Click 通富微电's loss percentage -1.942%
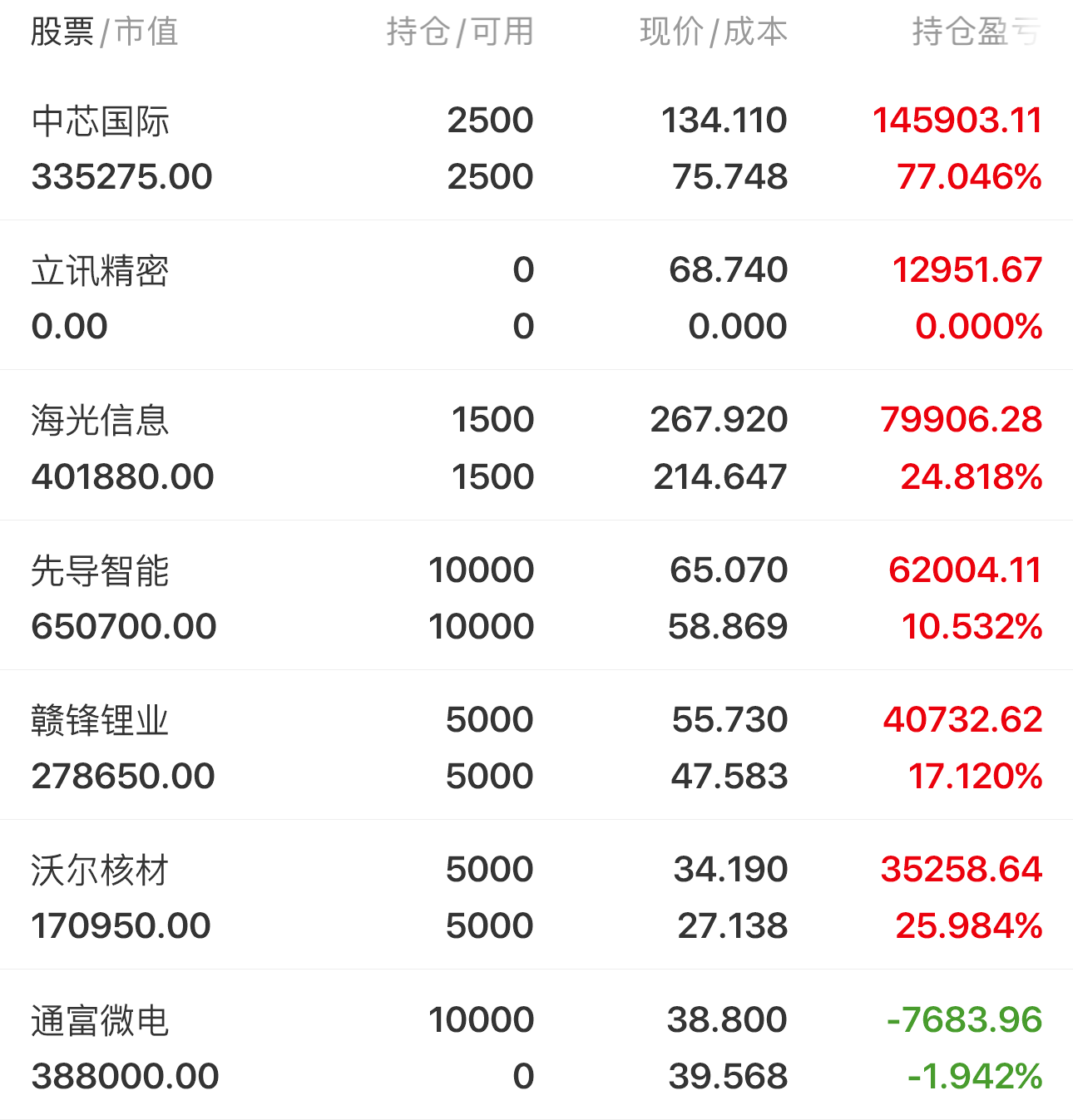 coord(972,1075)
